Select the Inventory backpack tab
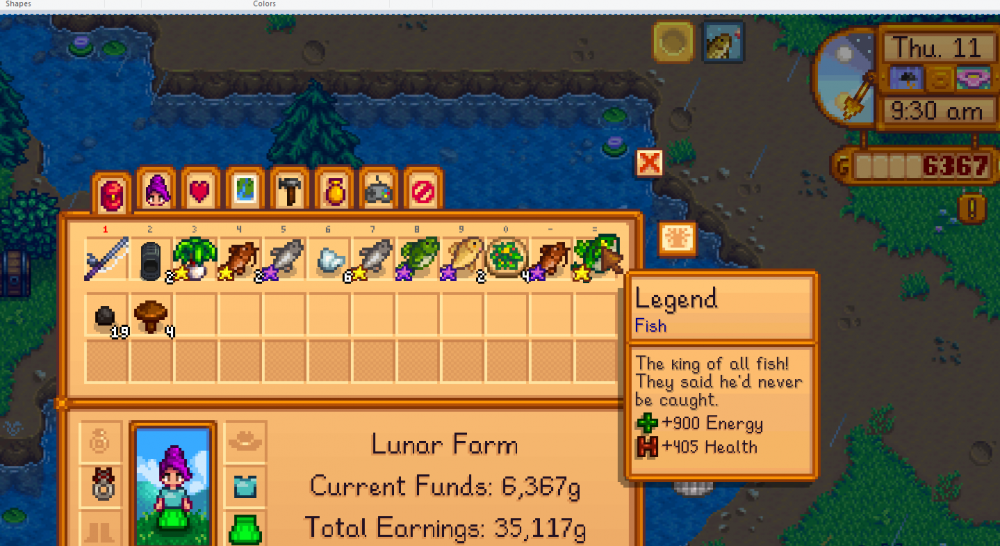 point(112,195)
